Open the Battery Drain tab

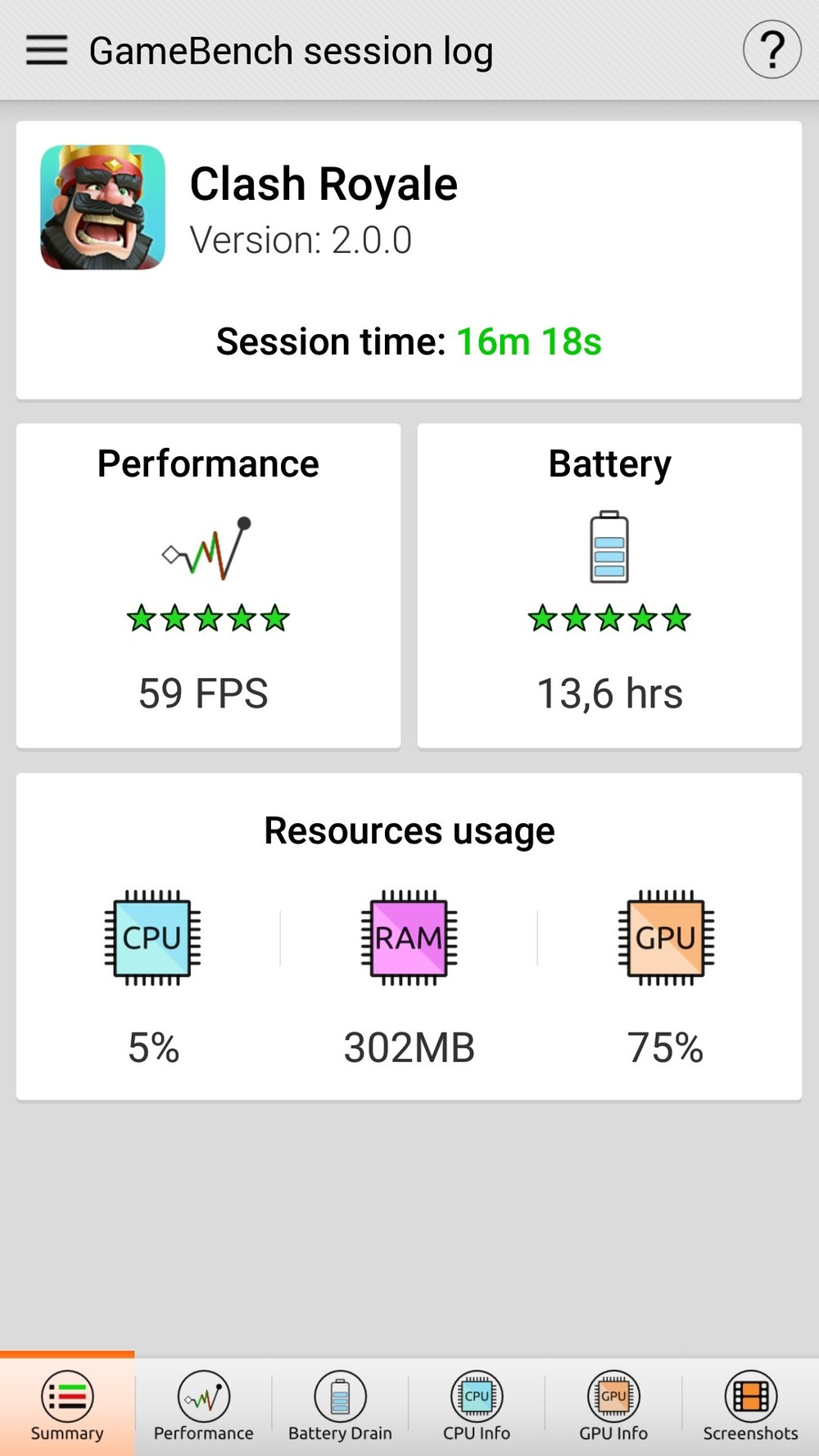click(x=340, y=1405)
